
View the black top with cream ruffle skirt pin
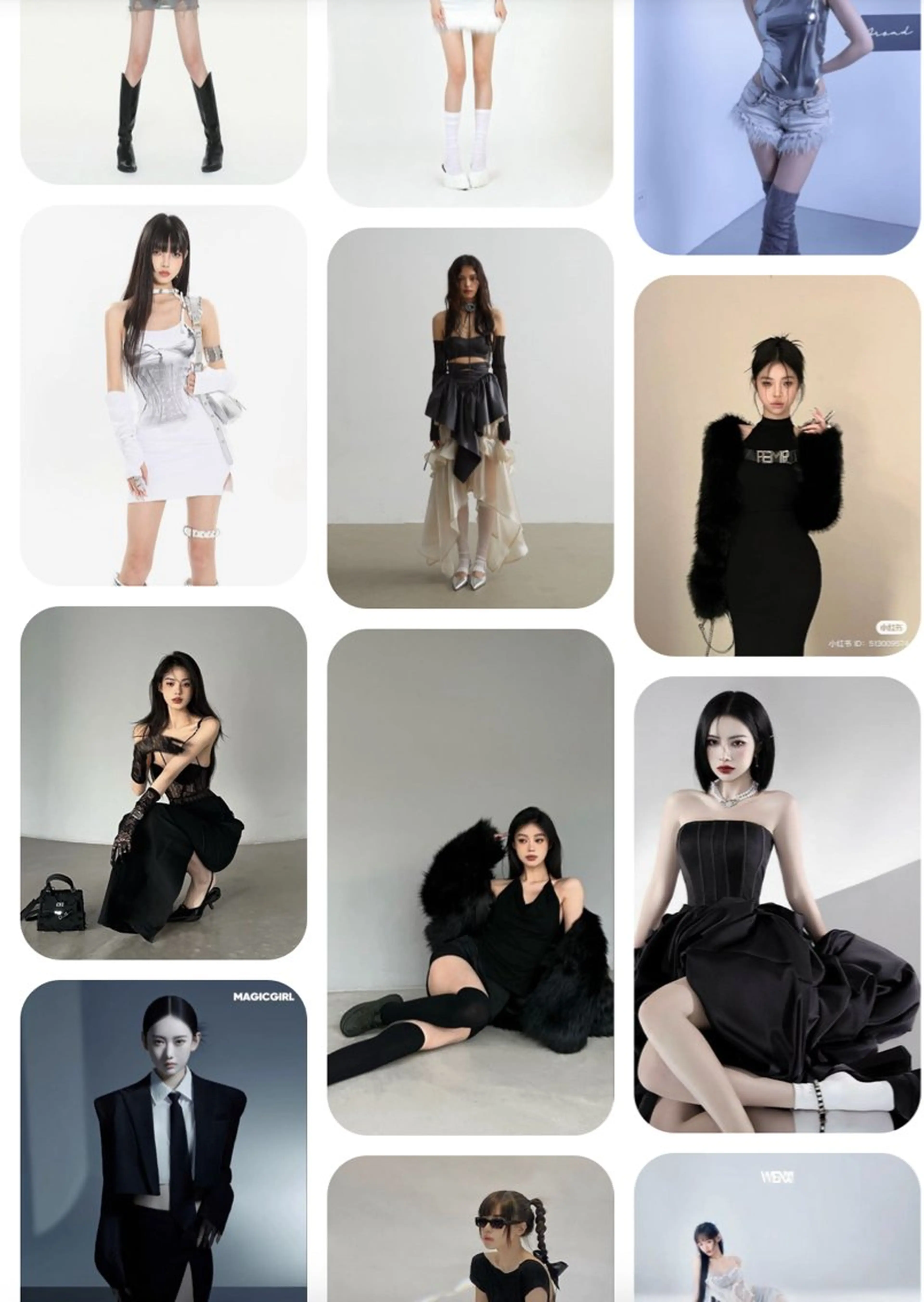tap(470, 418)
